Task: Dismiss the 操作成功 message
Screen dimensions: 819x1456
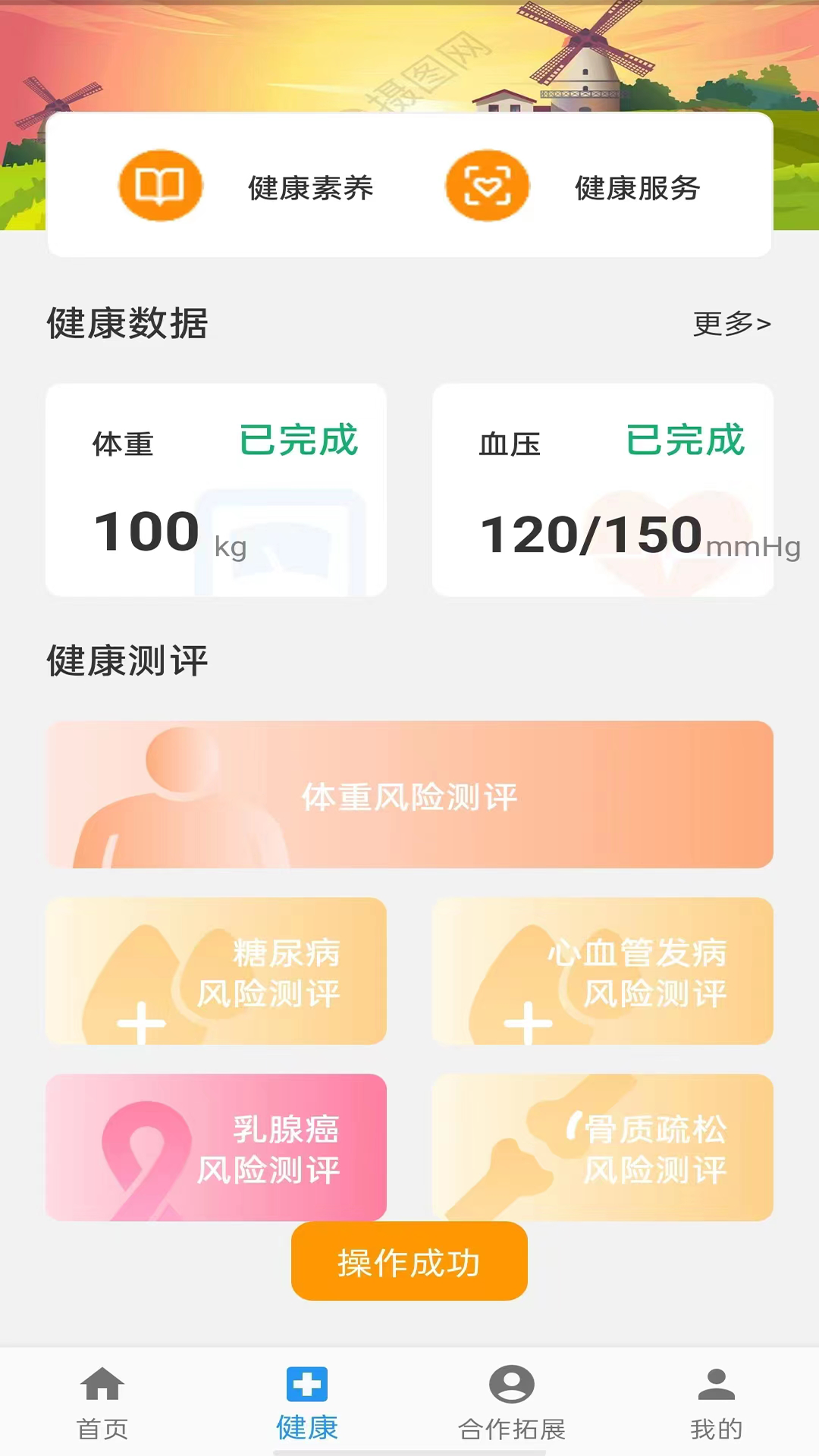Action: pos(409,1261)
